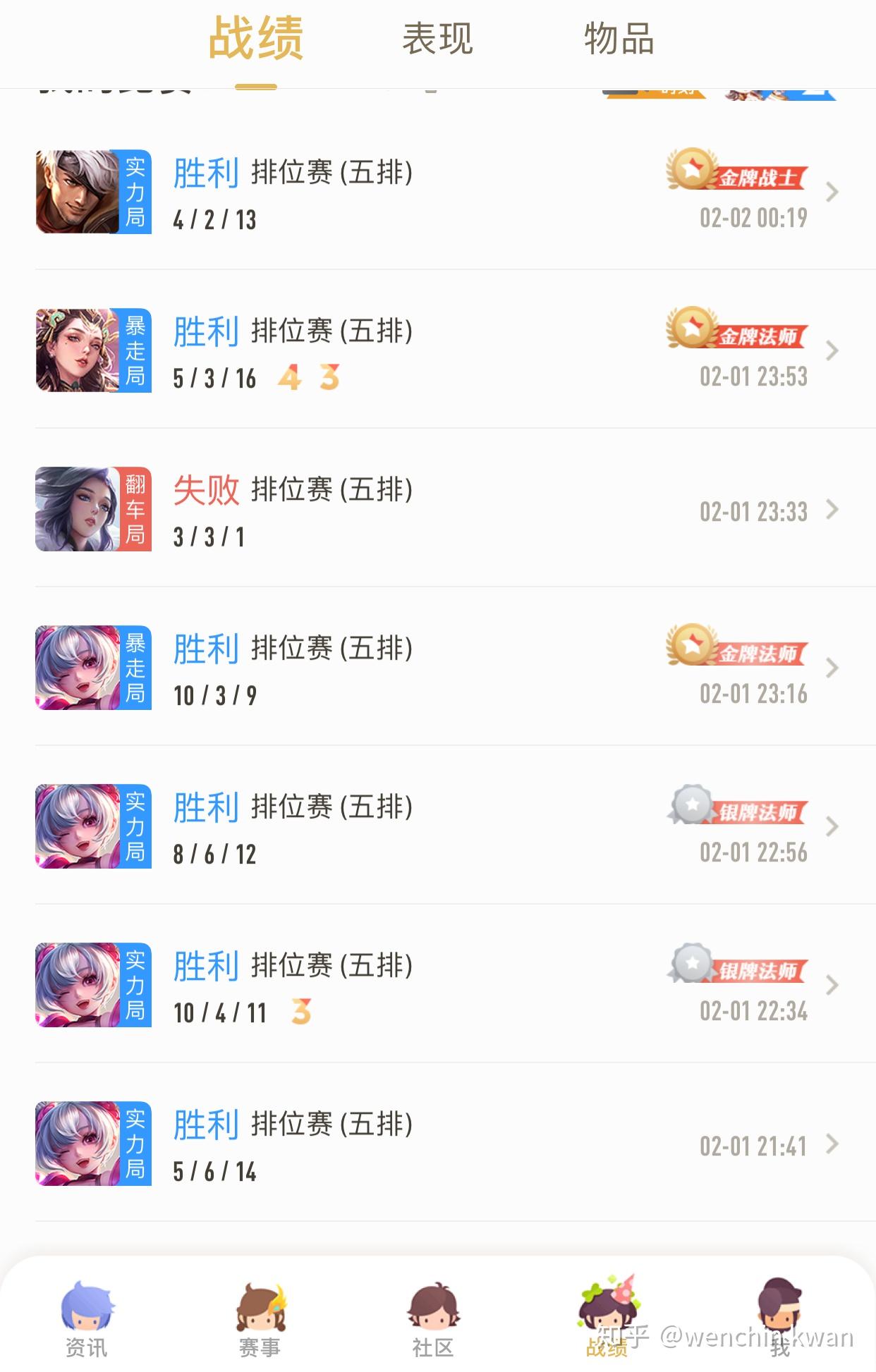This screenshot has width=876, height=1372.
Task: Switch to the 表现 tab
Action: tap(437, 39)
